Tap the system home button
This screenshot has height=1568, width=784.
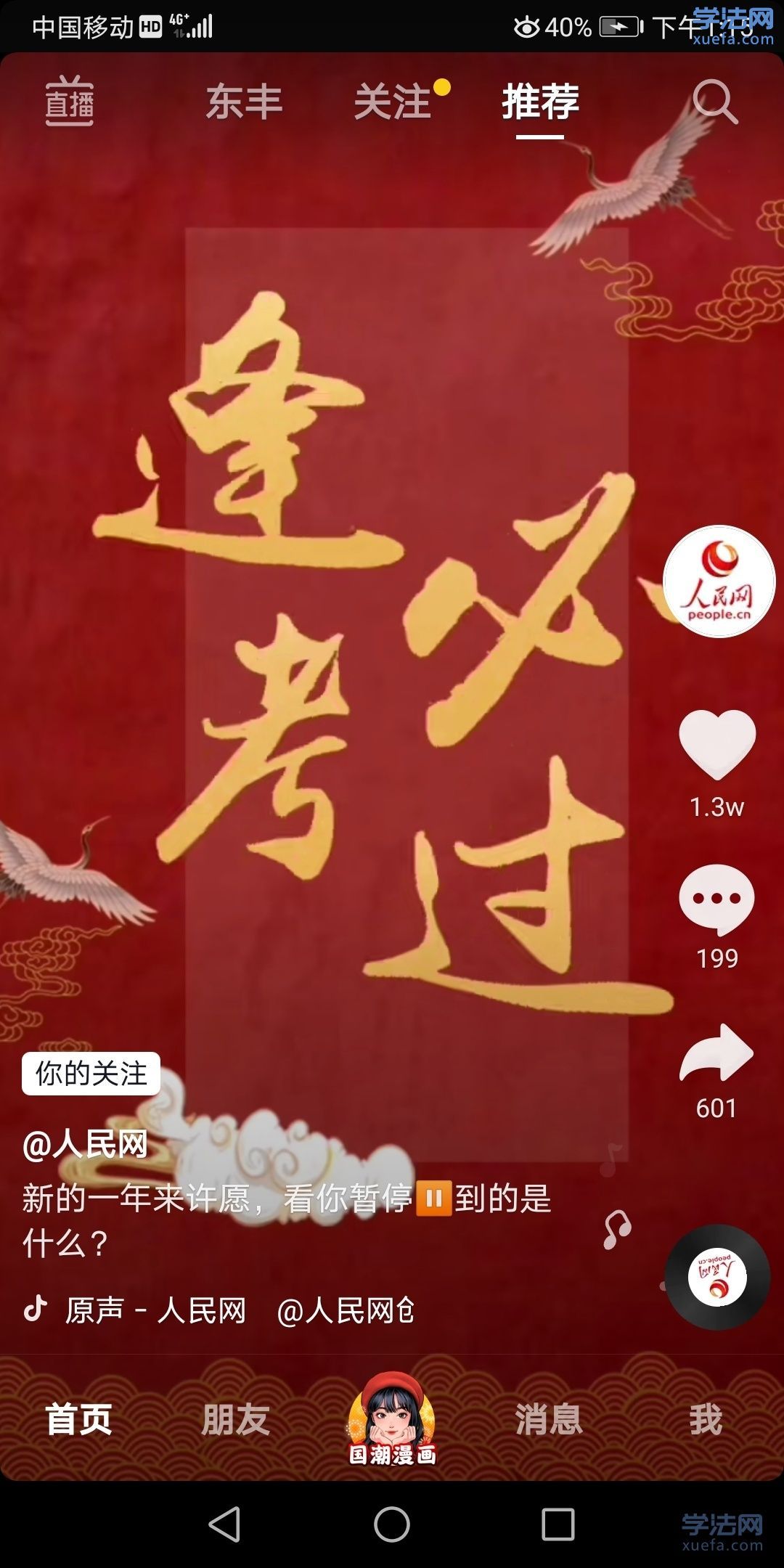coord(392,1524)
